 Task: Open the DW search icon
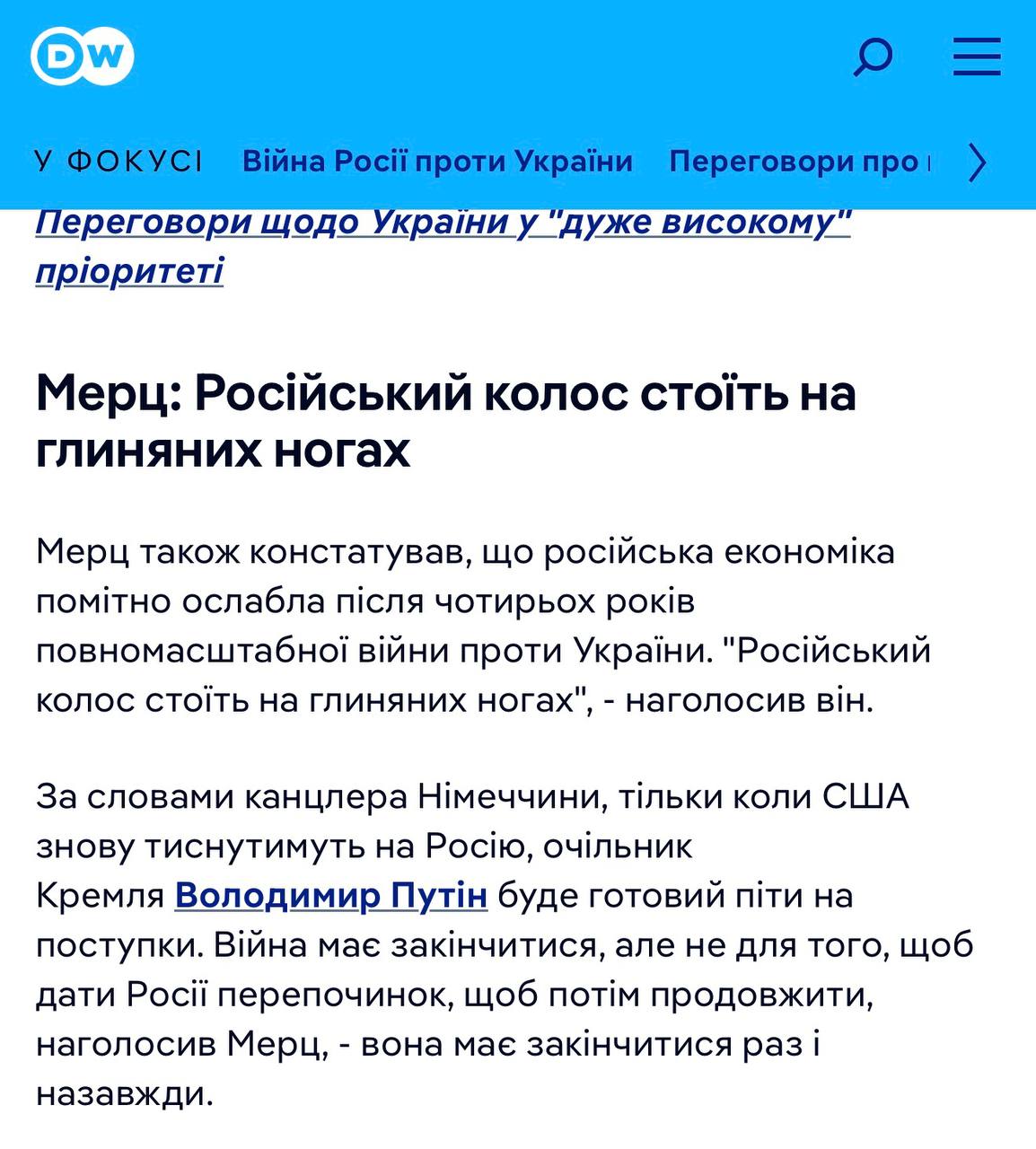872,57
